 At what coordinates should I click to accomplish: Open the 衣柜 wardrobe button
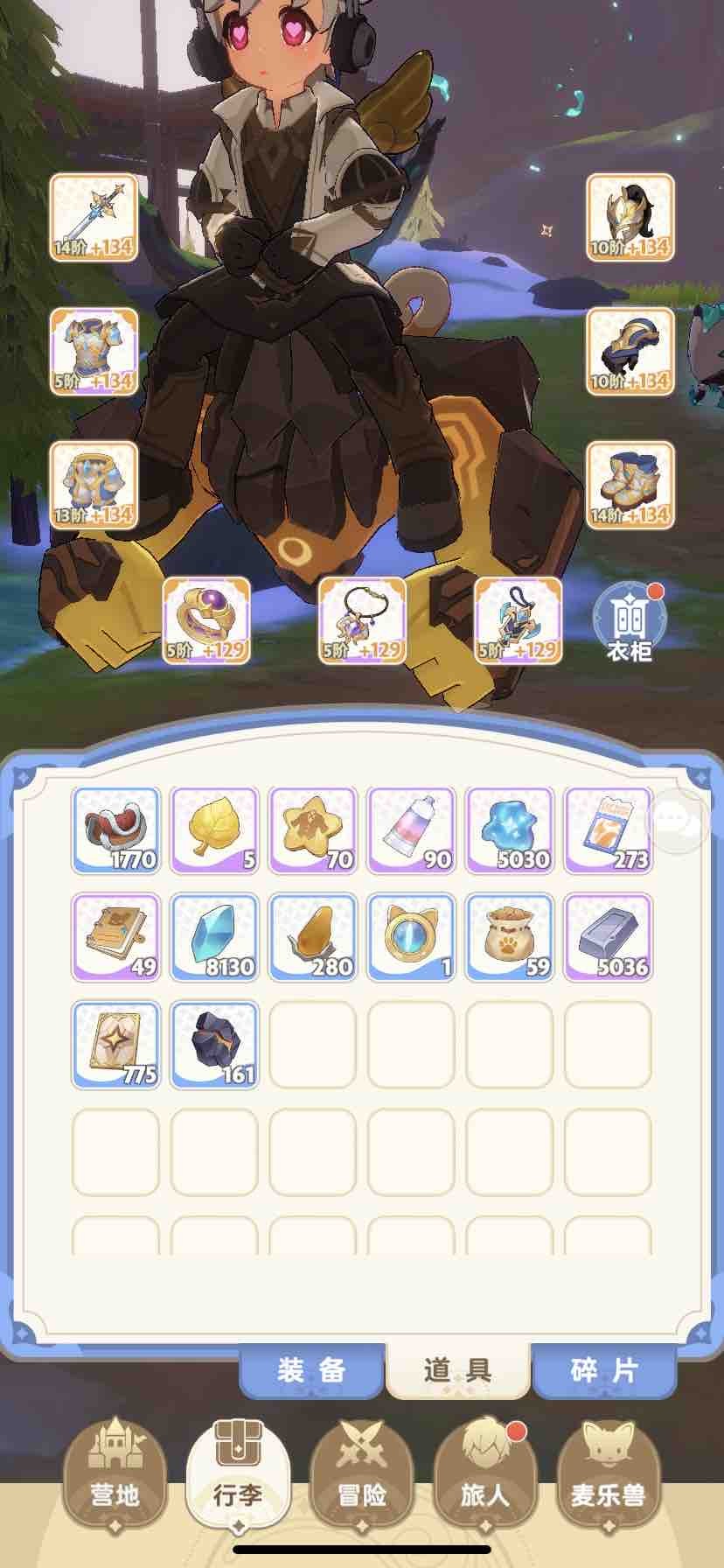(x=629, y=623)
